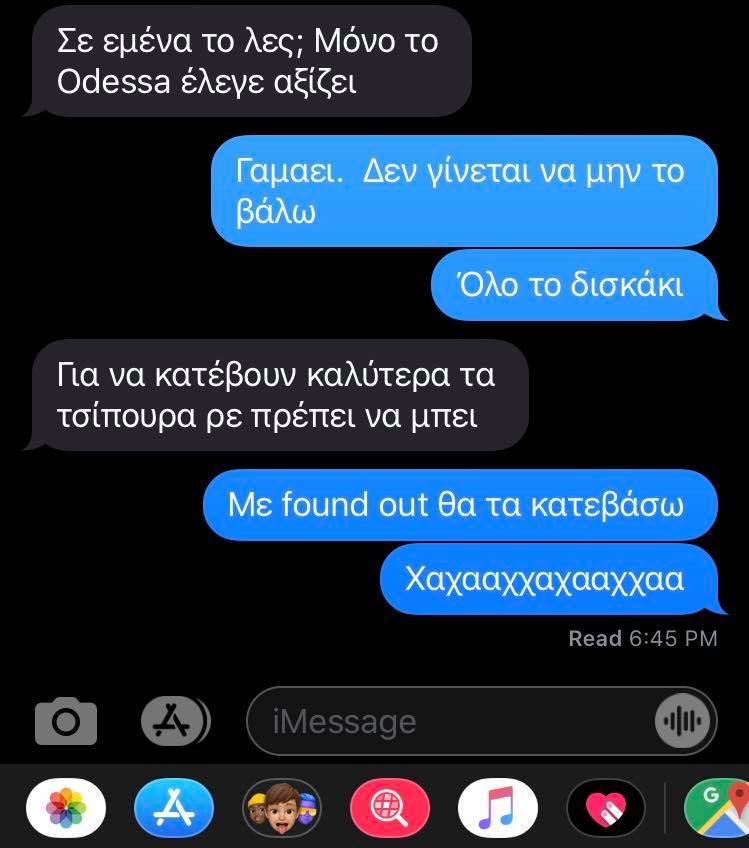Viewport: 749px width, 848px height.
Task: Open the Music iMessage app
Action: [497, 808]
